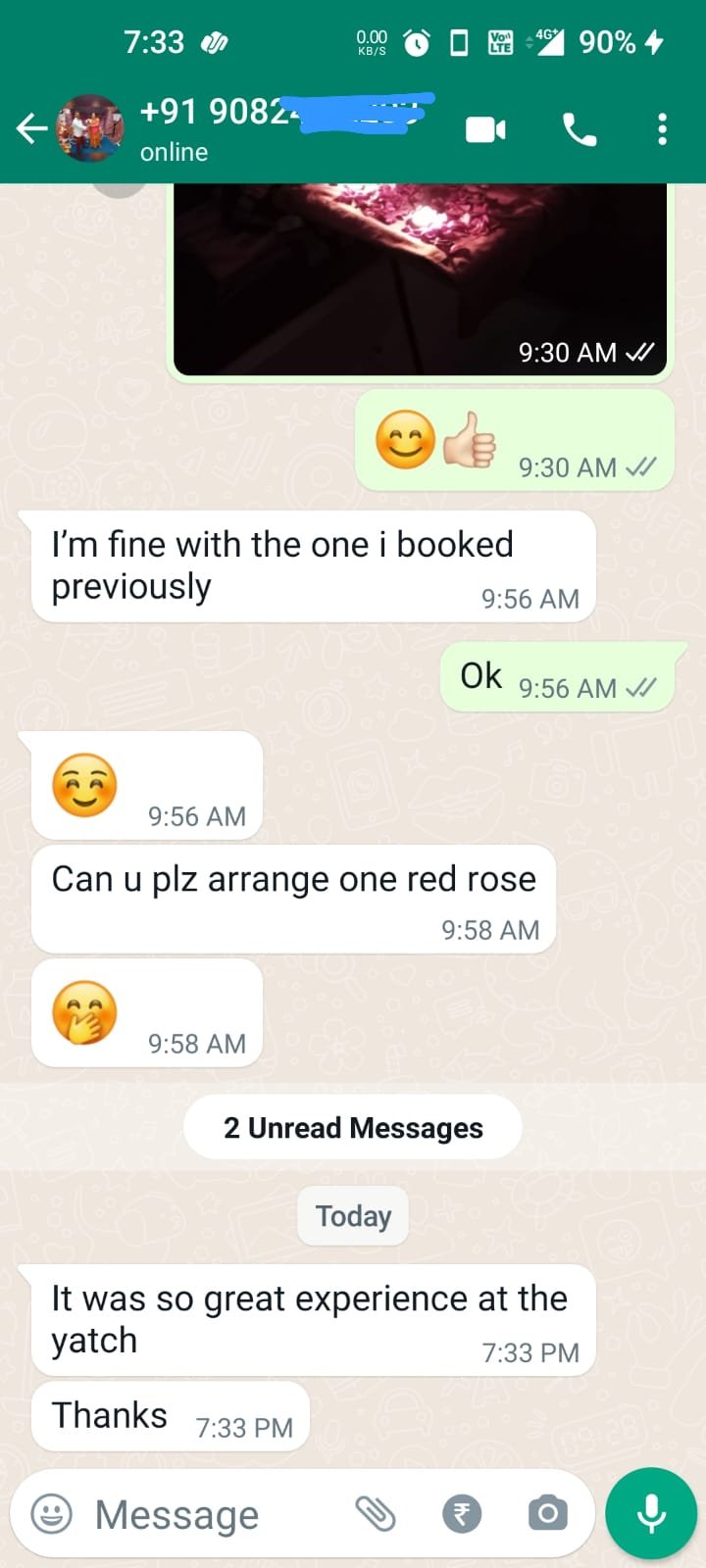This screenshot has width=706, height=1568.
Task: Go back to the chats list
Action: [x=31, y=128]
